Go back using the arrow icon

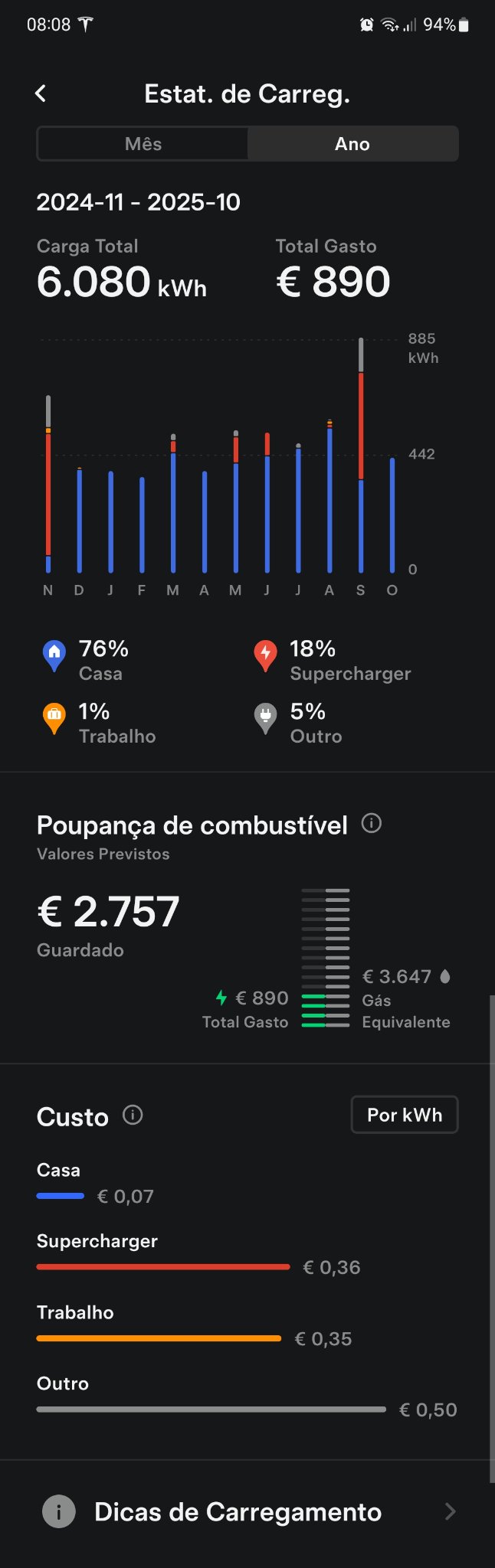pyautogui.click(x=41, y=94)
